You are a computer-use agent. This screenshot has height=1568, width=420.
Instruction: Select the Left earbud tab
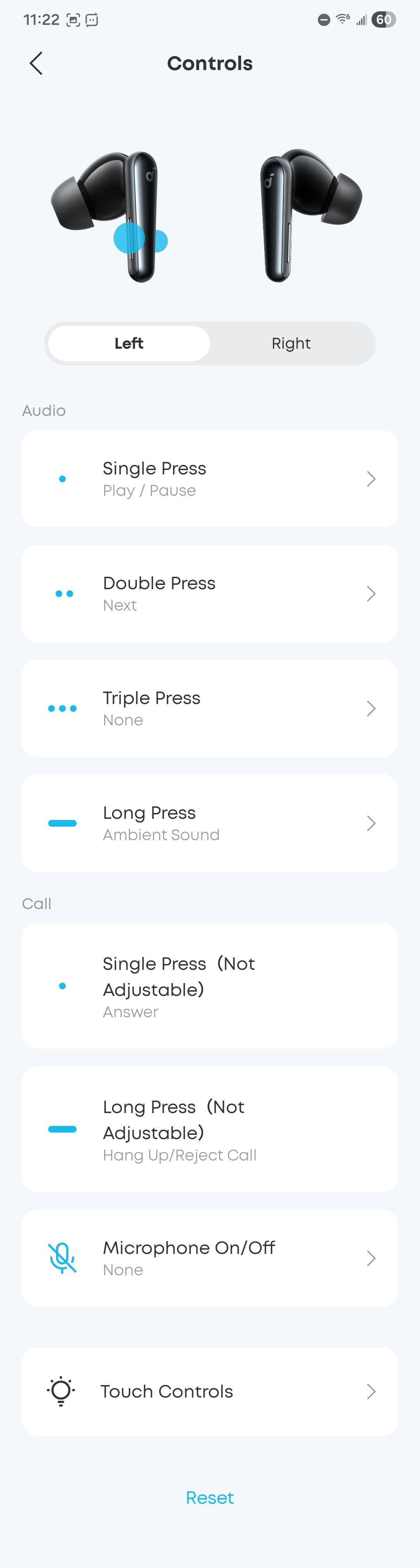tap(129, 343)
